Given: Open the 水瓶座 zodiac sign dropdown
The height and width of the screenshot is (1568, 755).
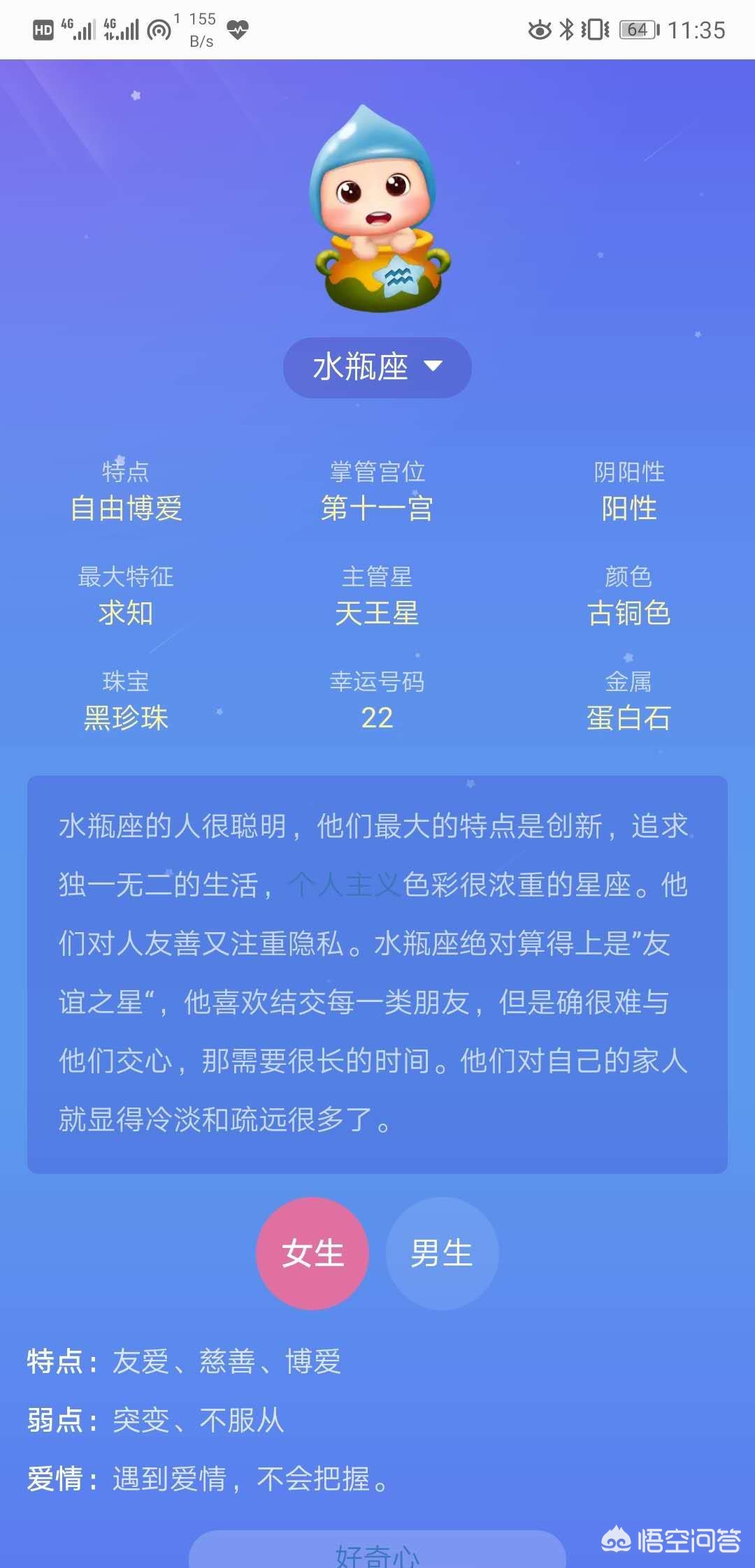Looking at the screenshot, I should (x=377, y=368).
